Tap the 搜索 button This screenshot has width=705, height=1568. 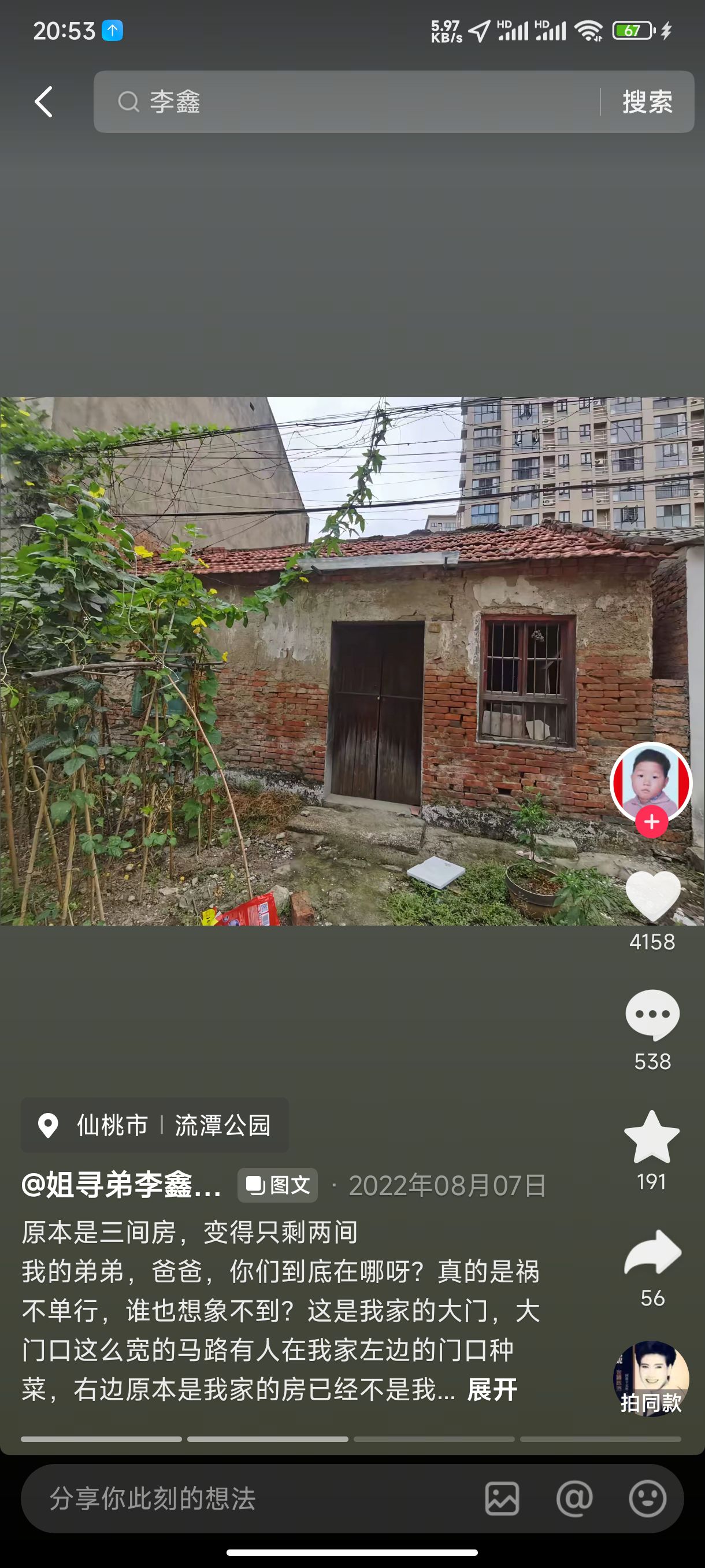647,102
